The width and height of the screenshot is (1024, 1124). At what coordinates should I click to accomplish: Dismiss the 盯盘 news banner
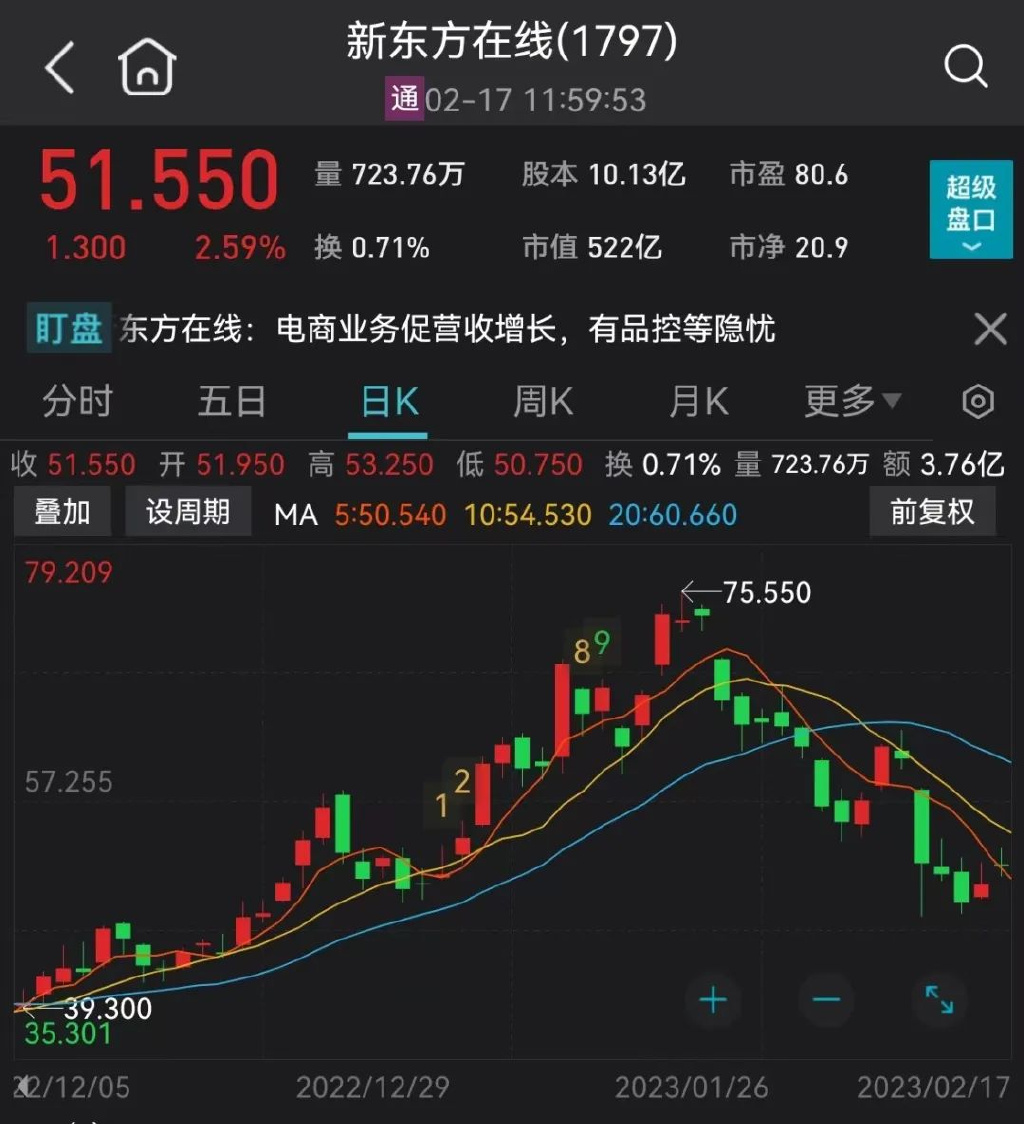(990, 328)
